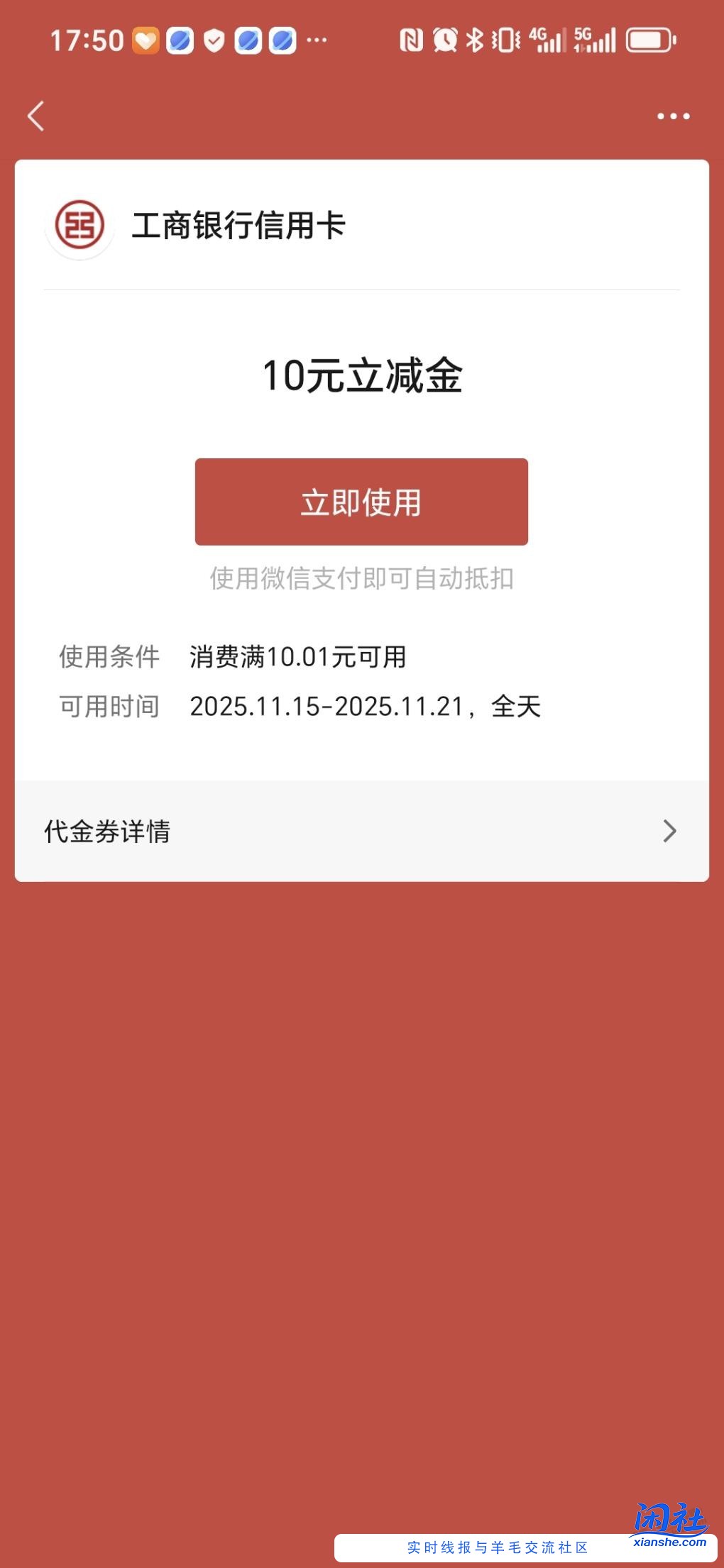The image size is (724, 1568).
Task: Open the more options ellipsis menu
Action: point(672,116)
